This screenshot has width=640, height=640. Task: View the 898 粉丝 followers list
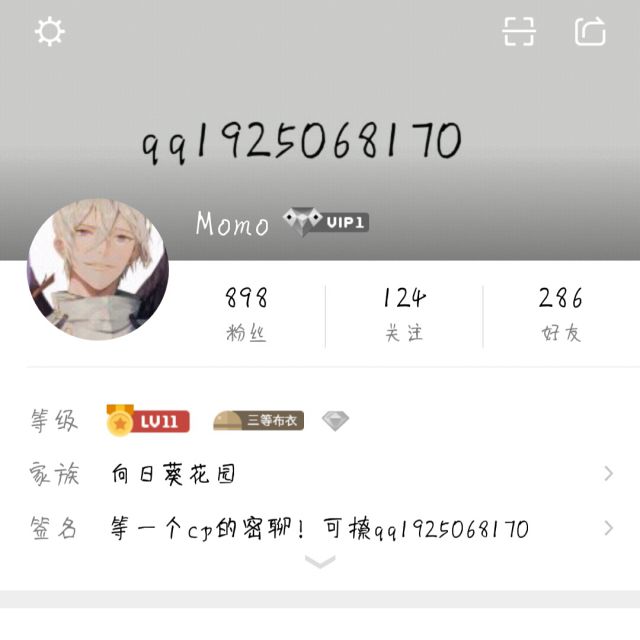tap(246, 314)
